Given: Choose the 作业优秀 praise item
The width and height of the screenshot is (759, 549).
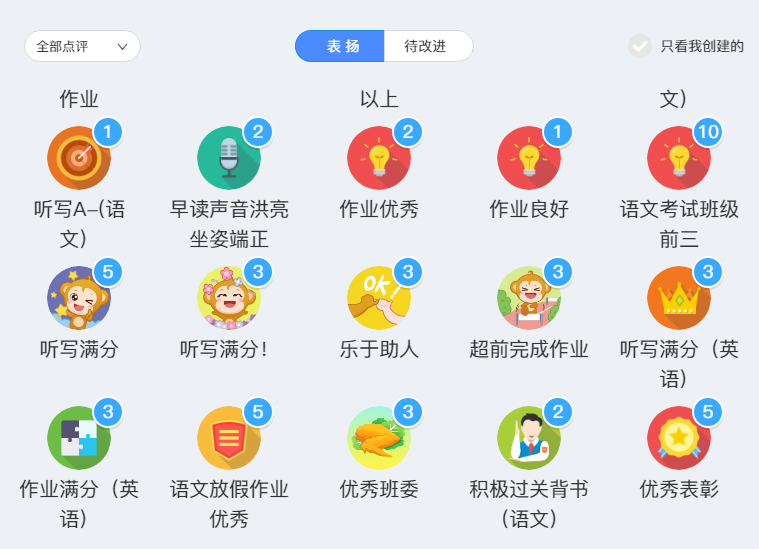Looking at the screenshot, I should (x=379, y=159).
